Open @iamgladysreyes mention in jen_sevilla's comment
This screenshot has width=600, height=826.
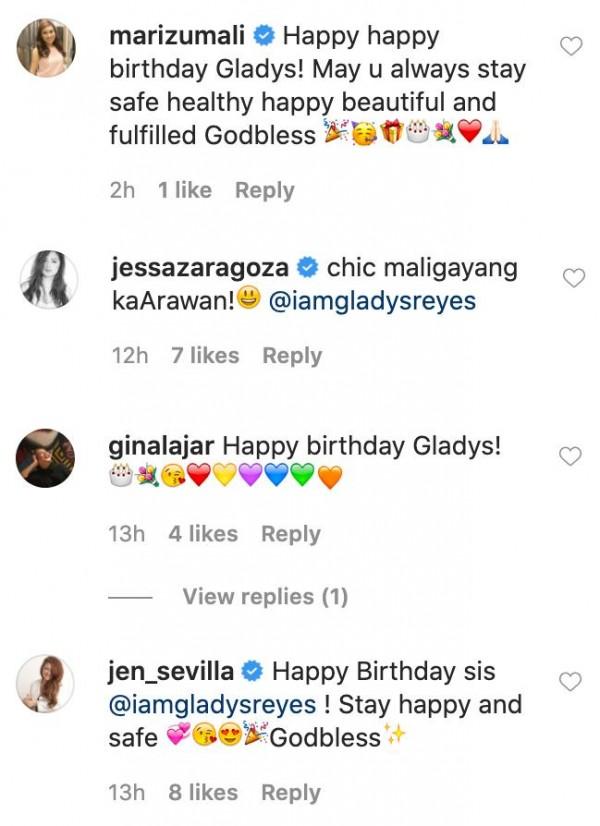tap(212, 704)
